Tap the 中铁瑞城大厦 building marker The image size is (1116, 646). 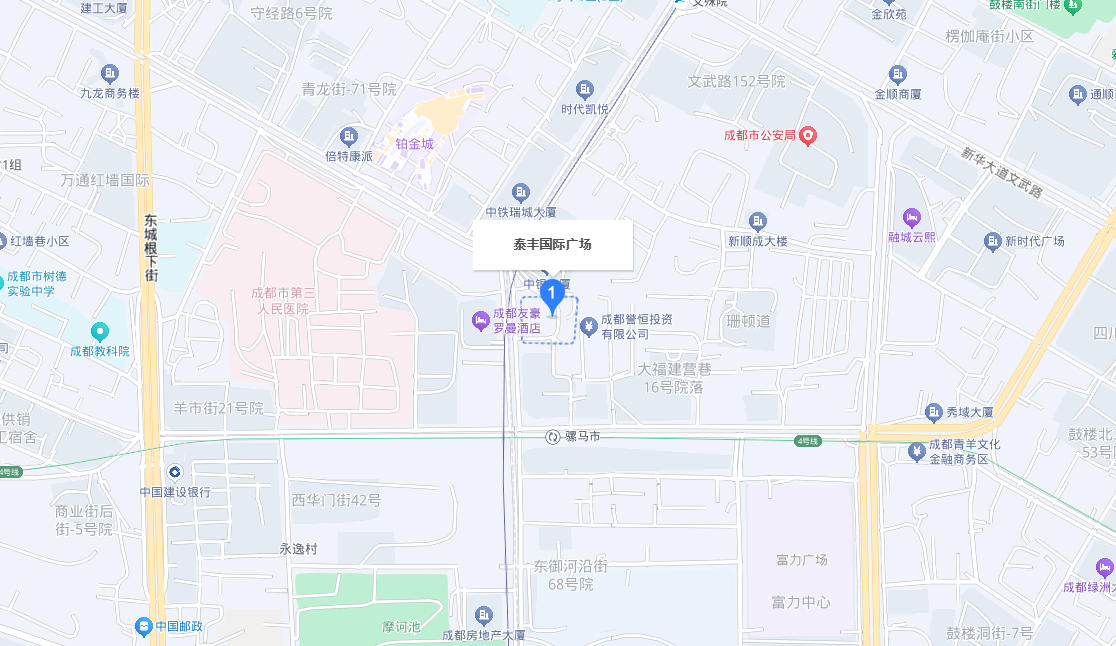click(x=520, y=192)
